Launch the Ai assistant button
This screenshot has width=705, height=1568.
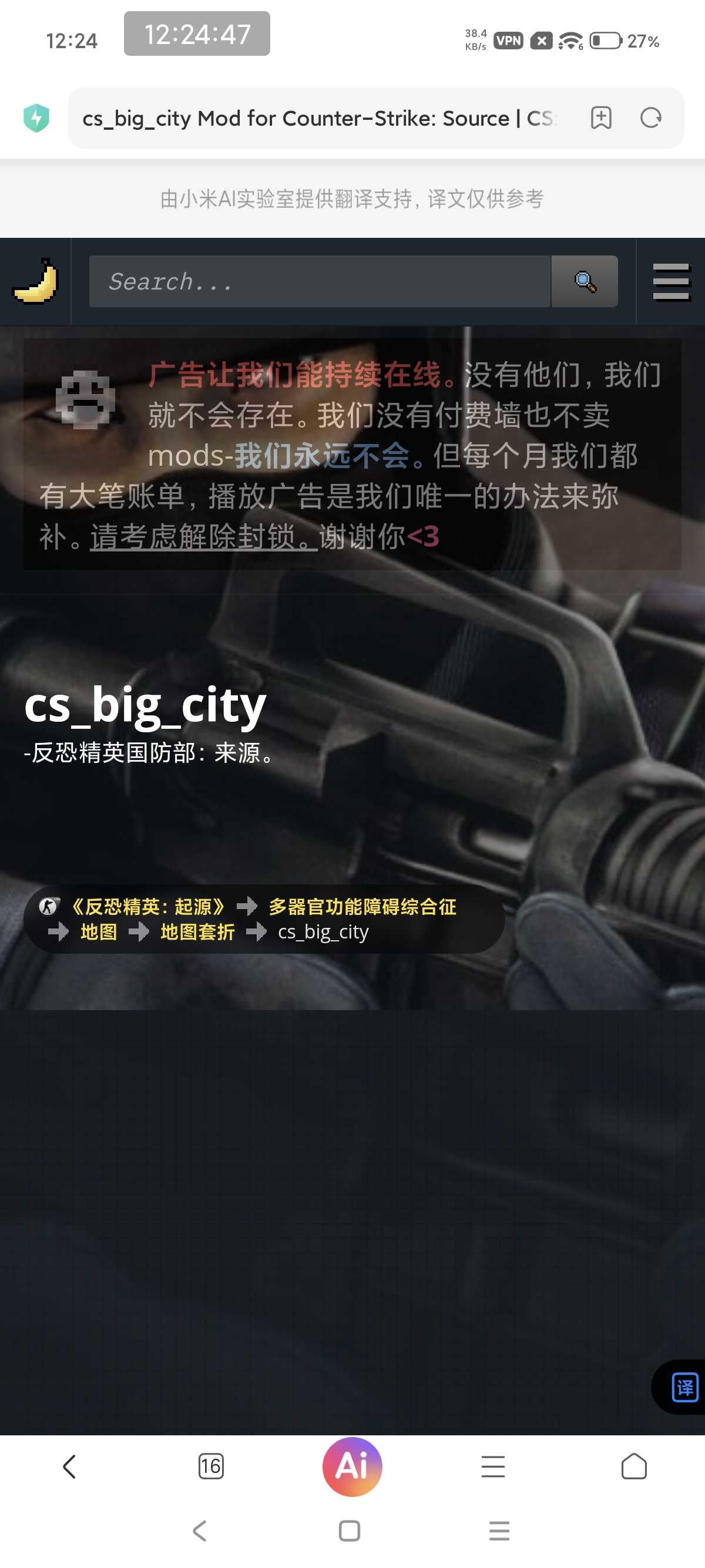coord(352,1466)
